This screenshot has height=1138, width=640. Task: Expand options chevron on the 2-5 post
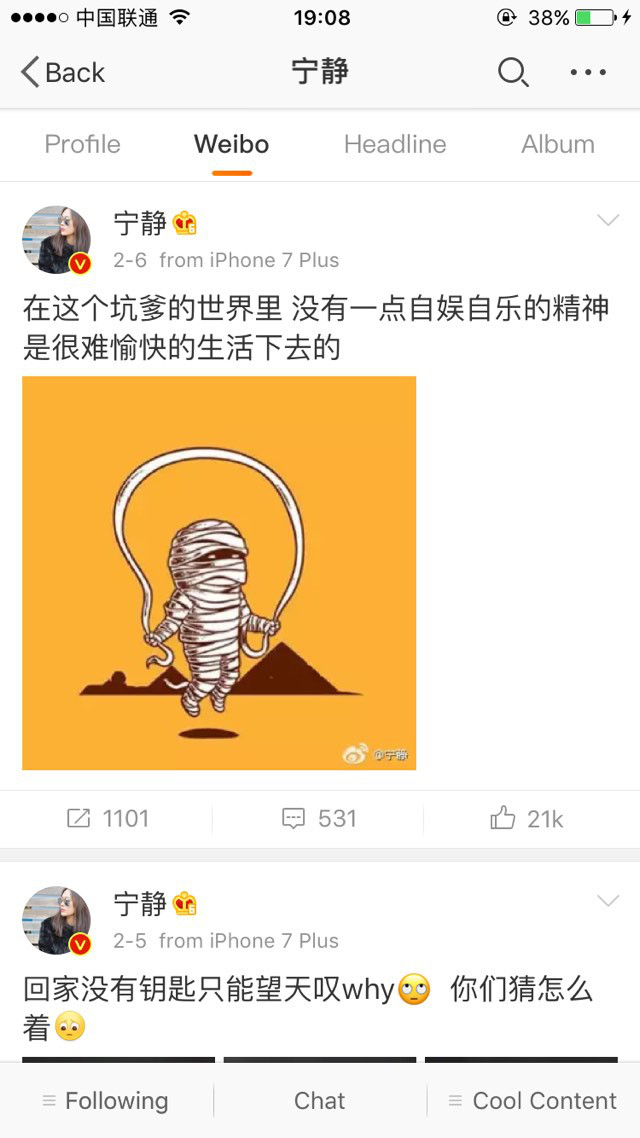click(608, 902)
